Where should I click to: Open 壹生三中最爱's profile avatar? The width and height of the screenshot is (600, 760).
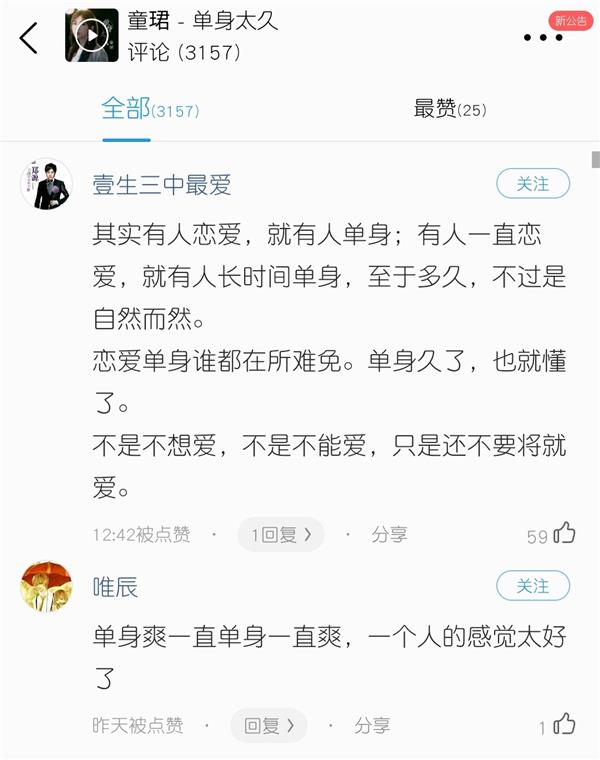tap(46, 184)
